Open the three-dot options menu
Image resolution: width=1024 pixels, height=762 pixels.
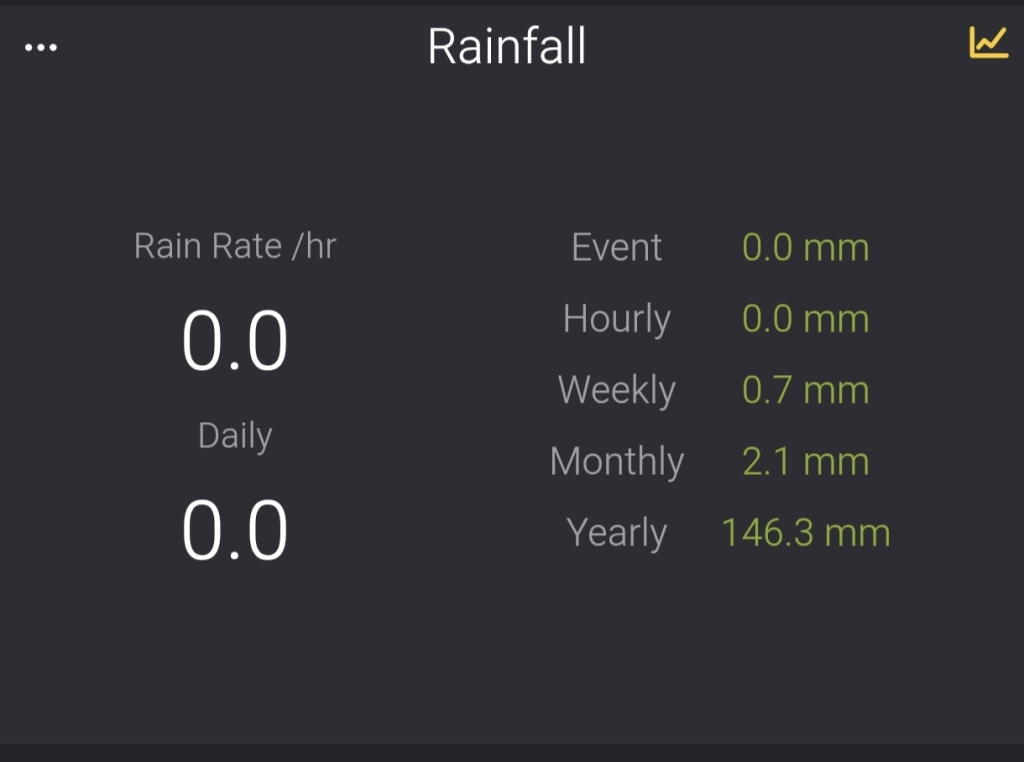pyautogui.click(x=40, y=47)
